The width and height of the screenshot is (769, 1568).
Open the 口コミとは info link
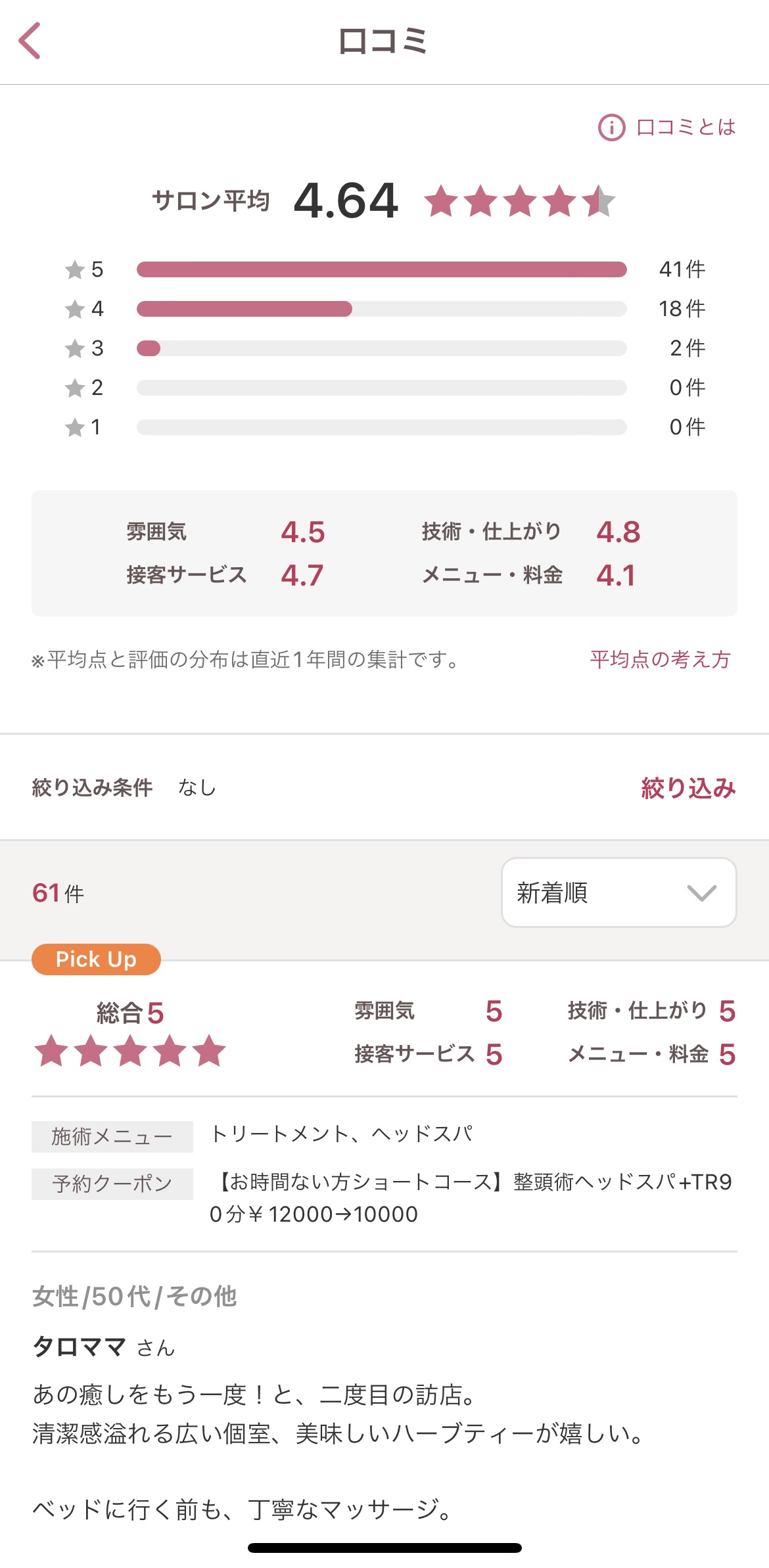(x=666, y=127)
